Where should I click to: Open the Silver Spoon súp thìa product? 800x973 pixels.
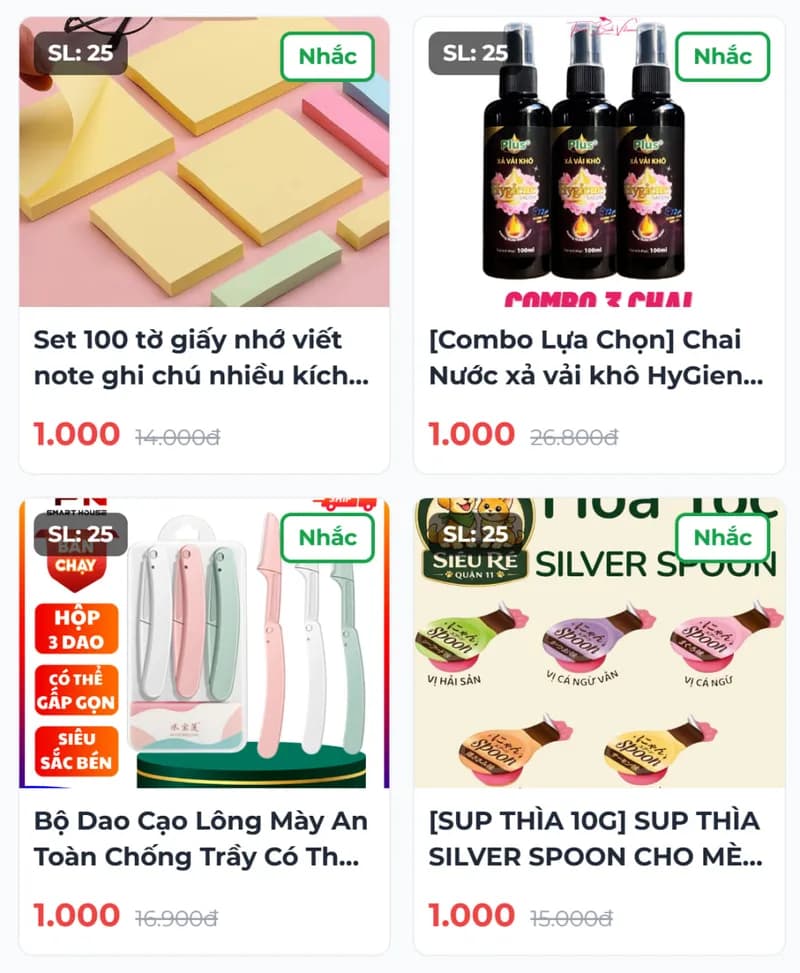click(598, 838)
